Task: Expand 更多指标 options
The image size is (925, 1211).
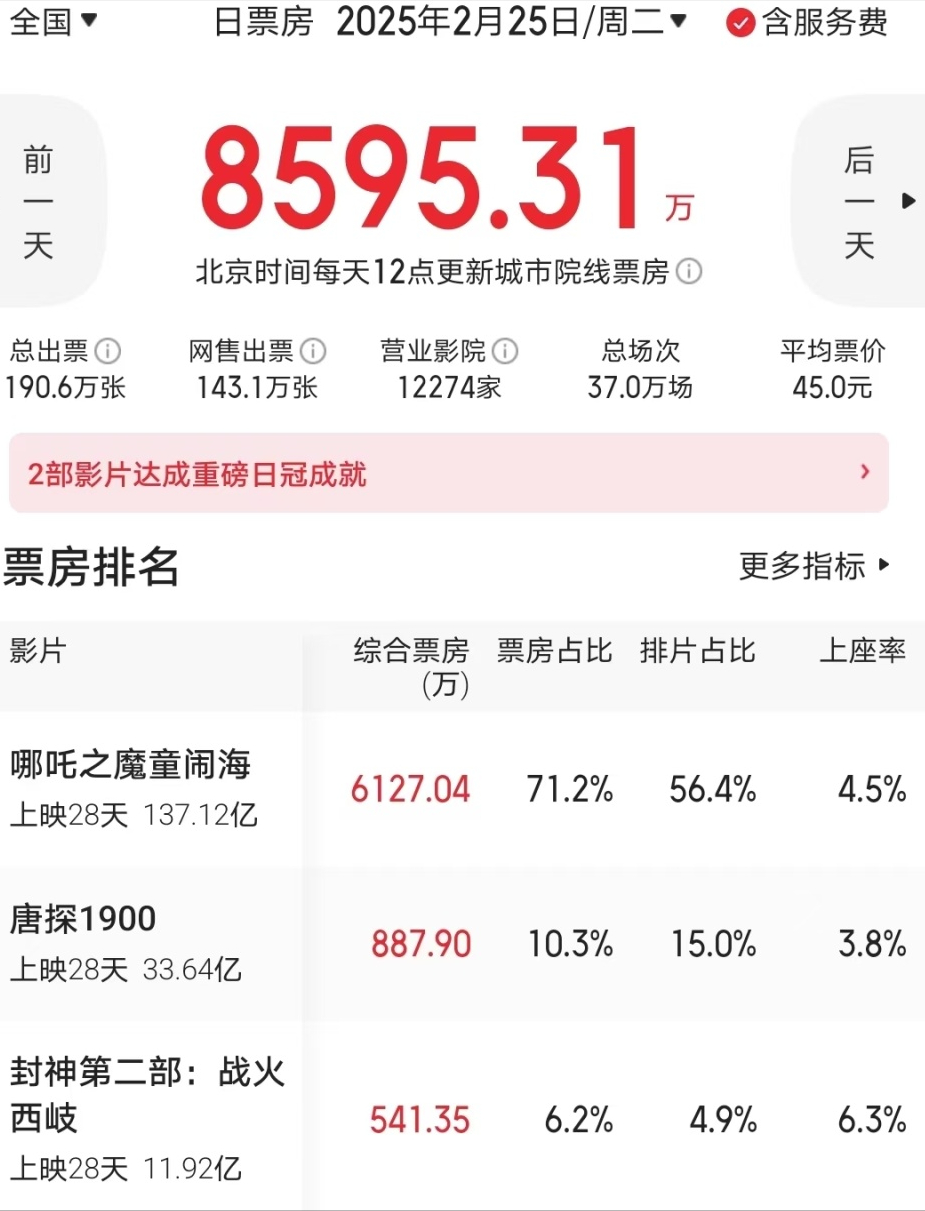Action: [813, 566]
